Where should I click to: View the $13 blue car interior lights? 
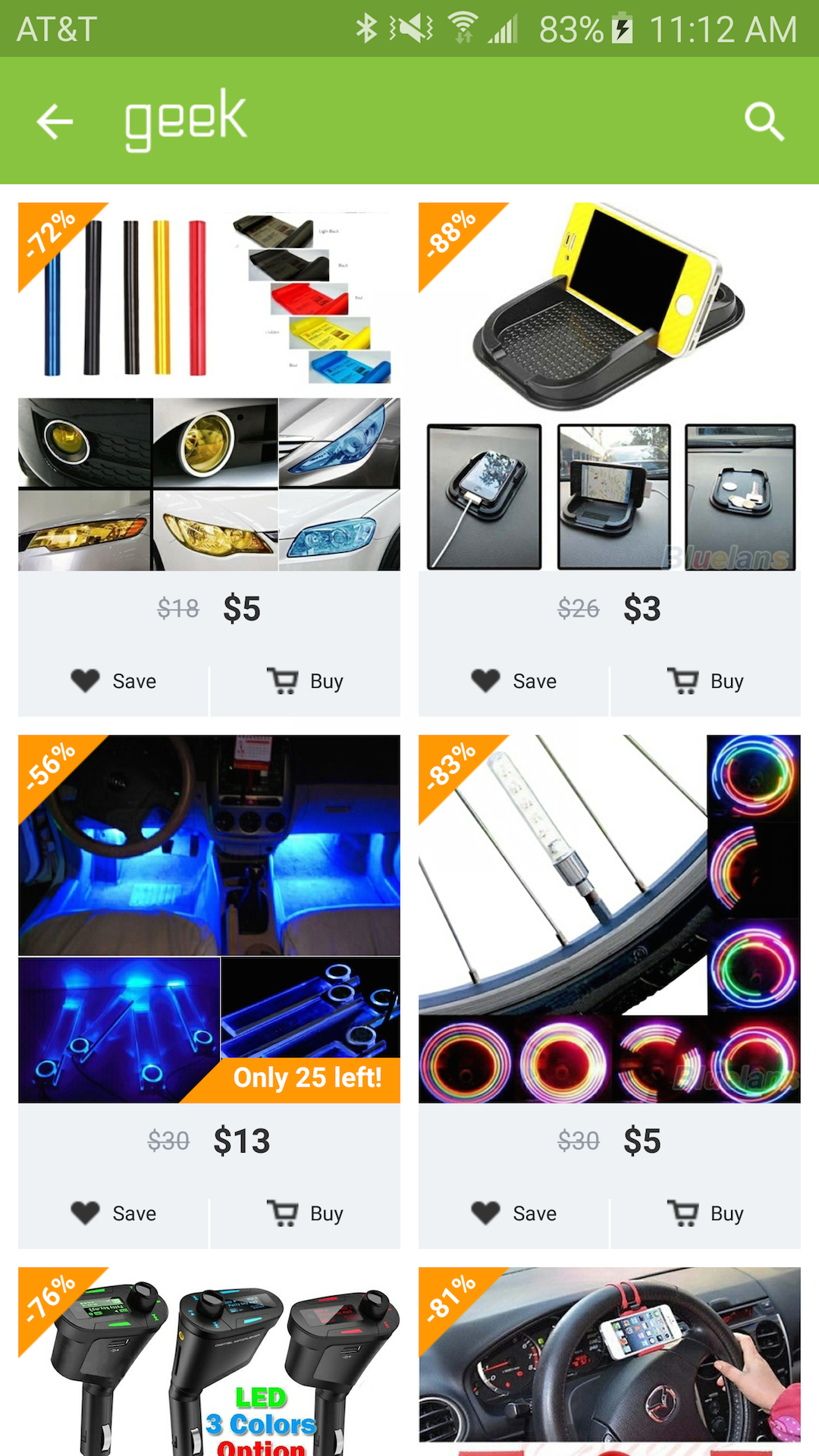click(x=209, y=918)
